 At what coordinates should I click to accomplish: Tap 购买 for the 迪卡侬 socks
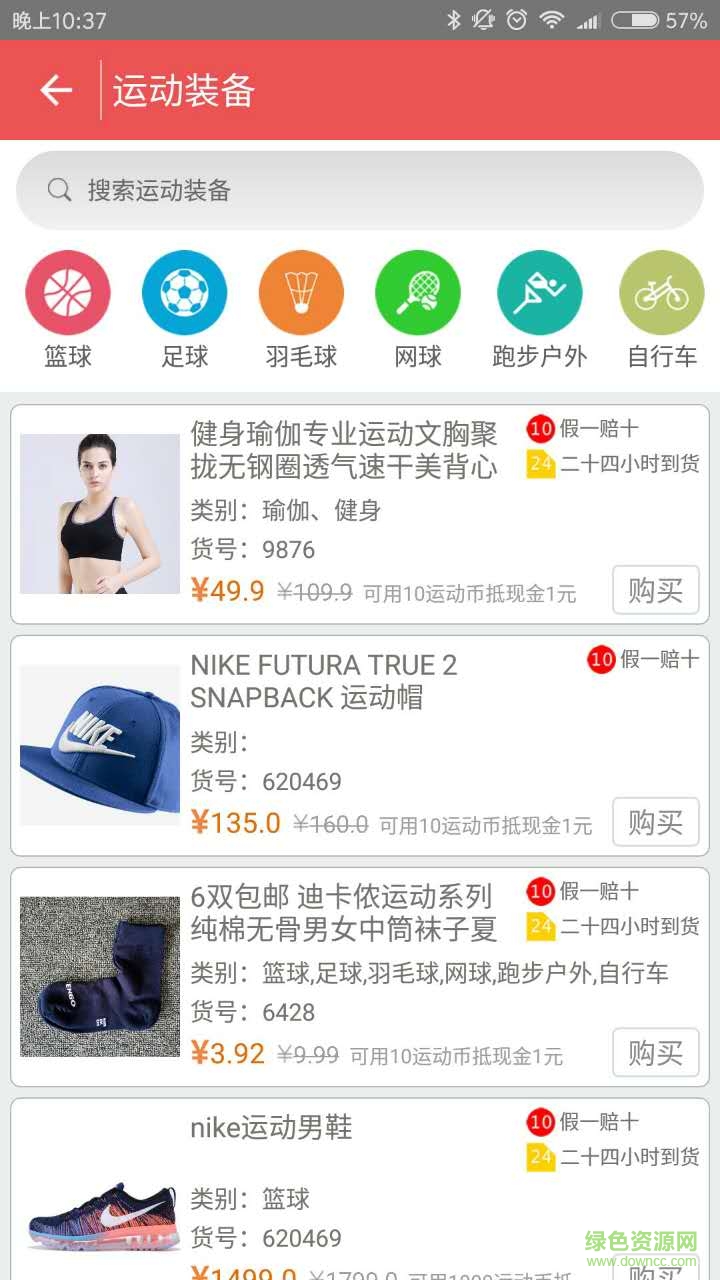point(655,1053)
